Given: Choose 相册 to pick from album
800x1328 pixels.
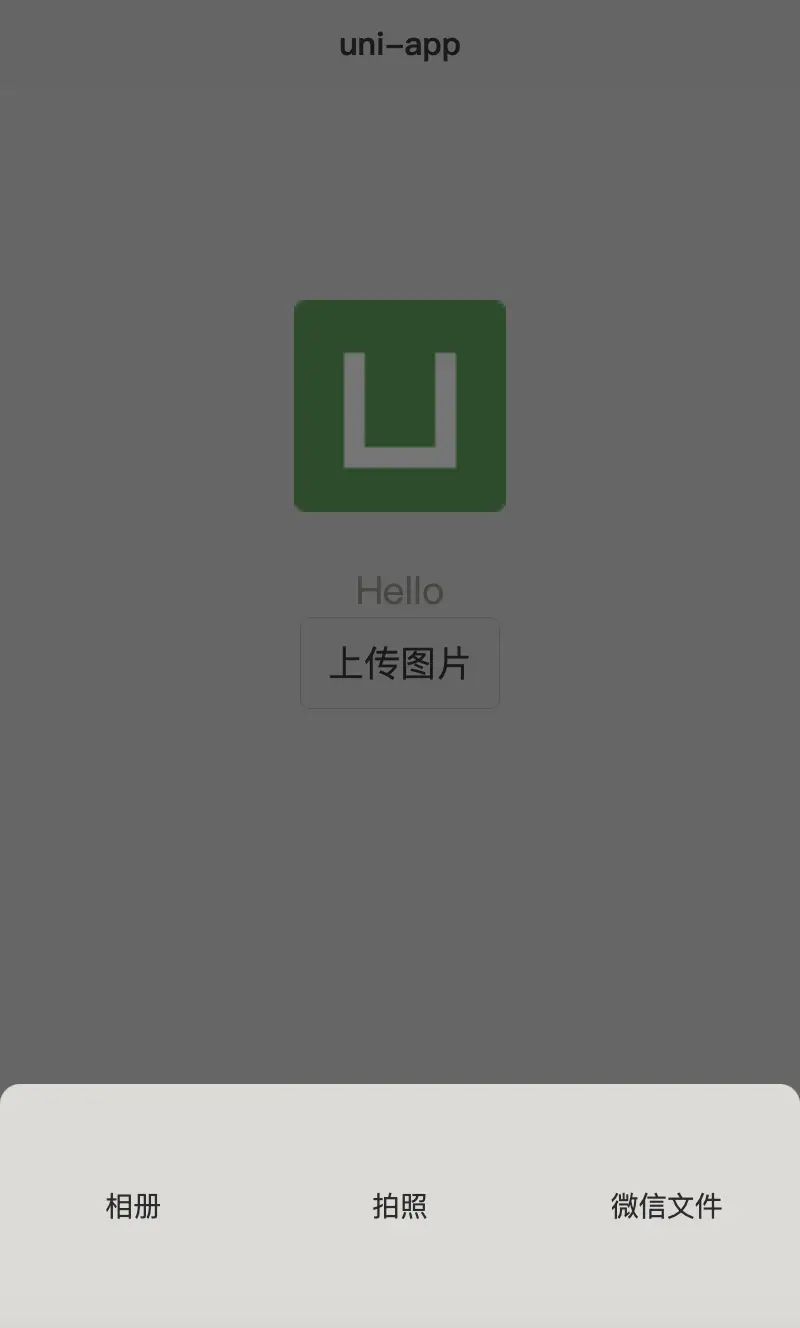Looking at the screenshot, I should point(133,1206).
